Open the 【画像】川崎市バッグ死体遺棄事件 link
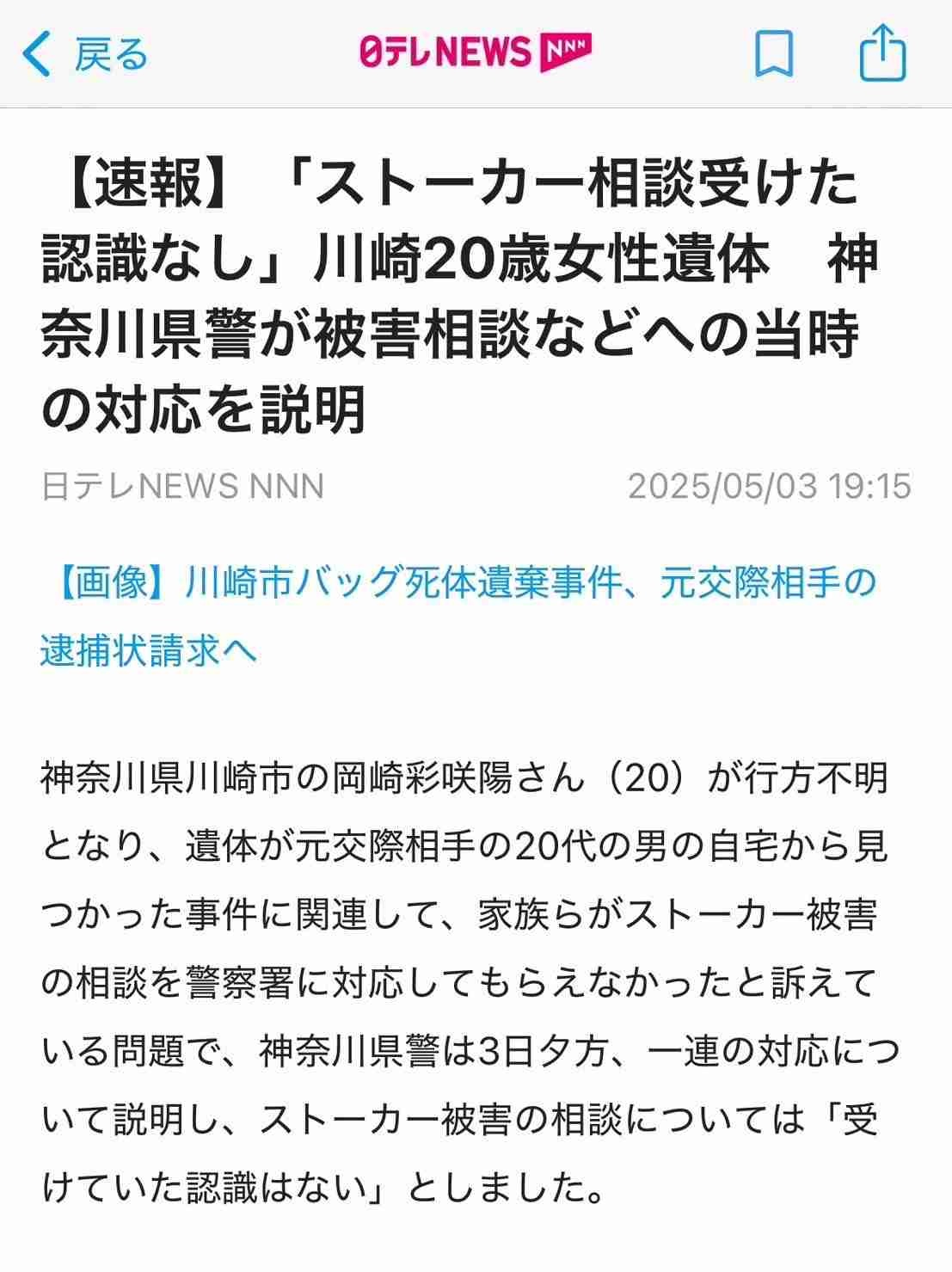Screen dimensions: 952x1272 click(x=458, y=584)
